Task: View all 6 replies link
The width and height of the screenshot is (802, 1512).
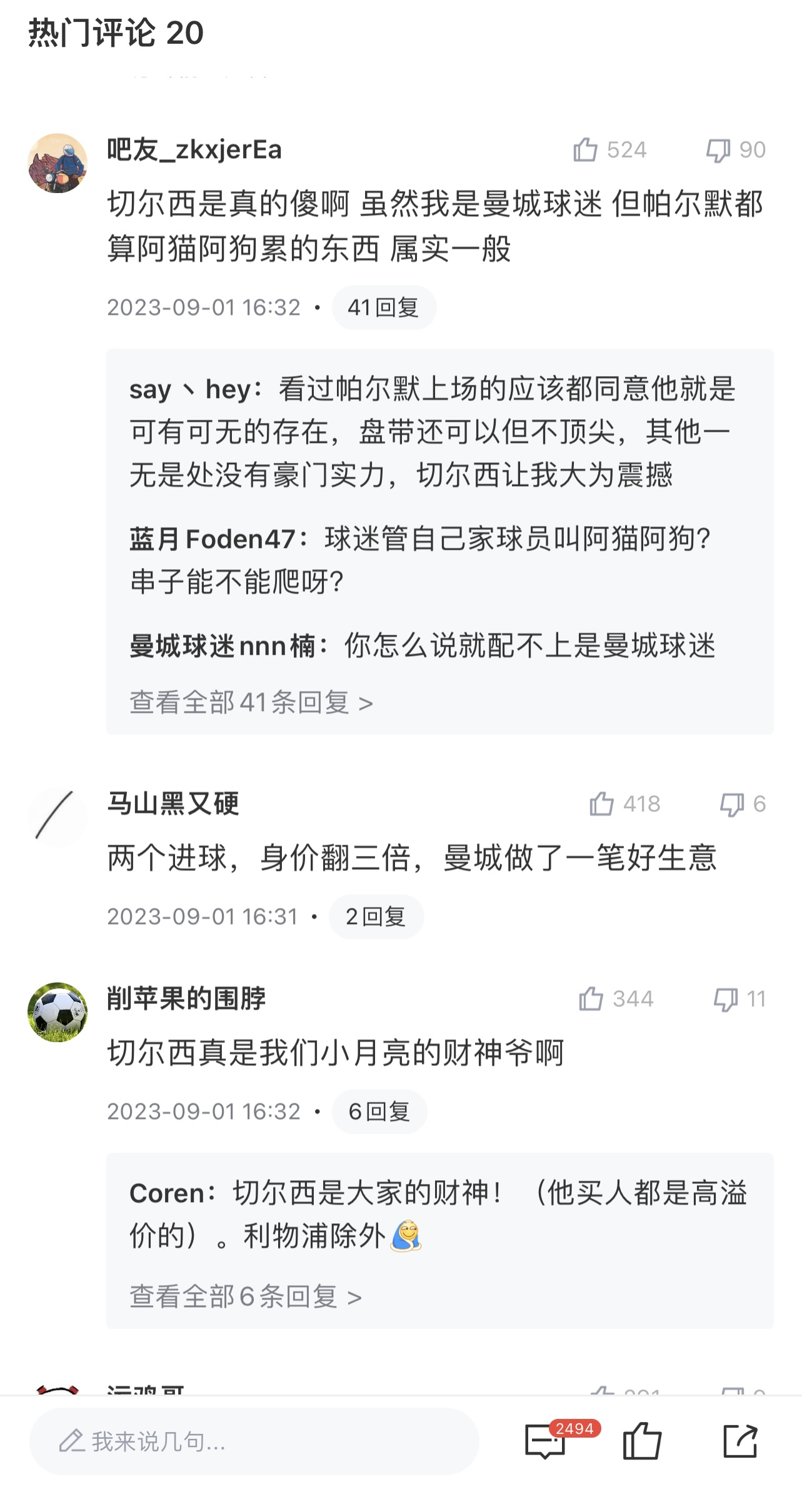Action: 245,1297
